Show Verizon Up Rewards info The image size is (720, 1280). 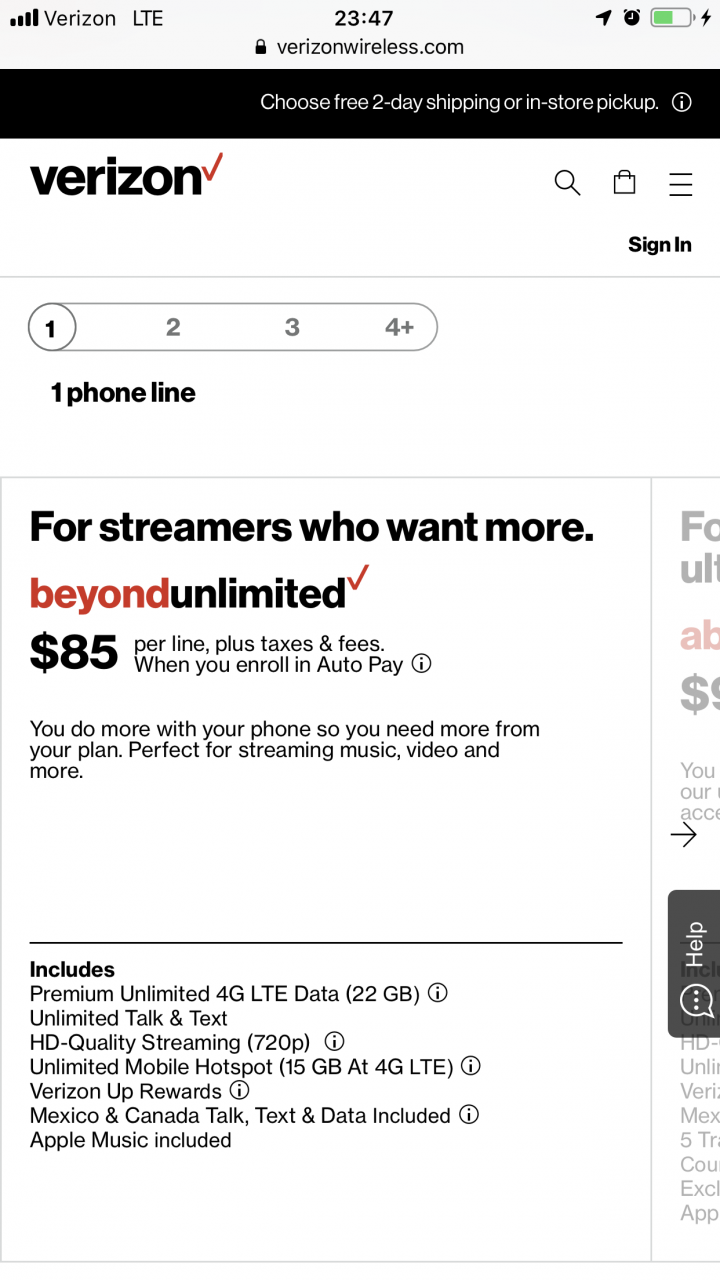[x=239, y=1090]
